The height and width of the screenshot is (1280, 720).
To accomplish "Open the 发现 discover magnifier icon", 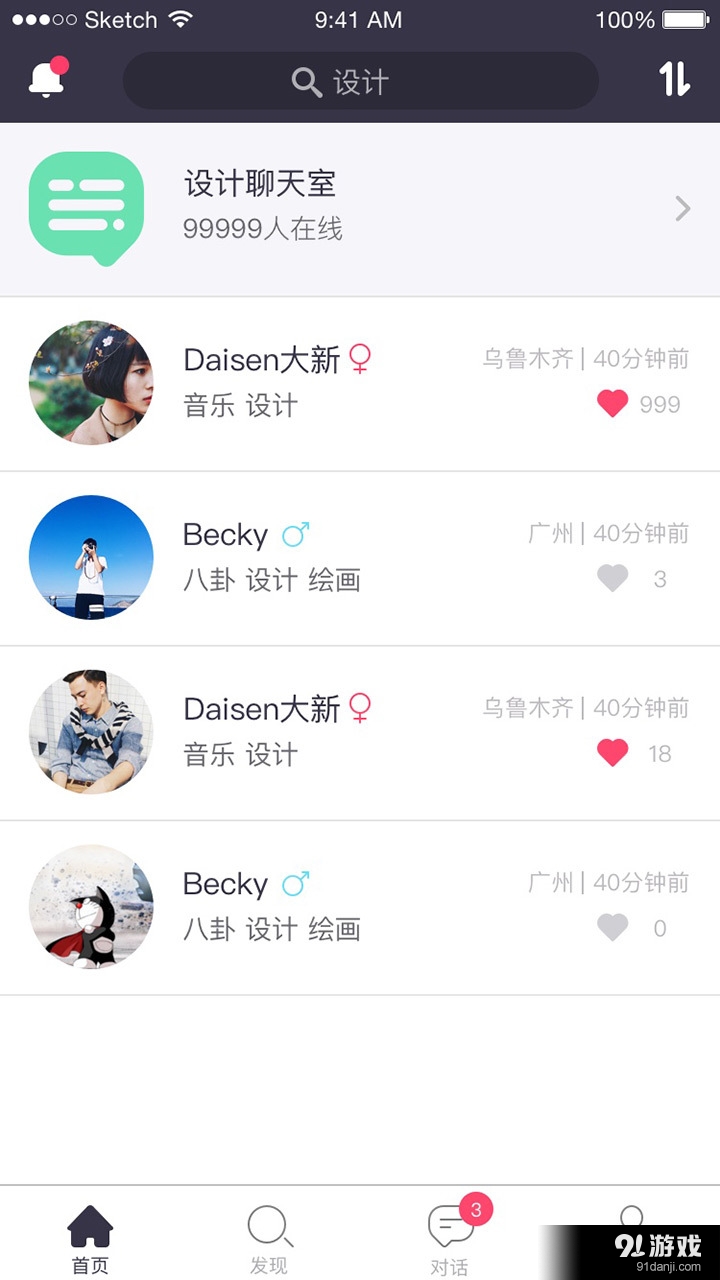I will pyautogui.click(x=268, y=1227).
